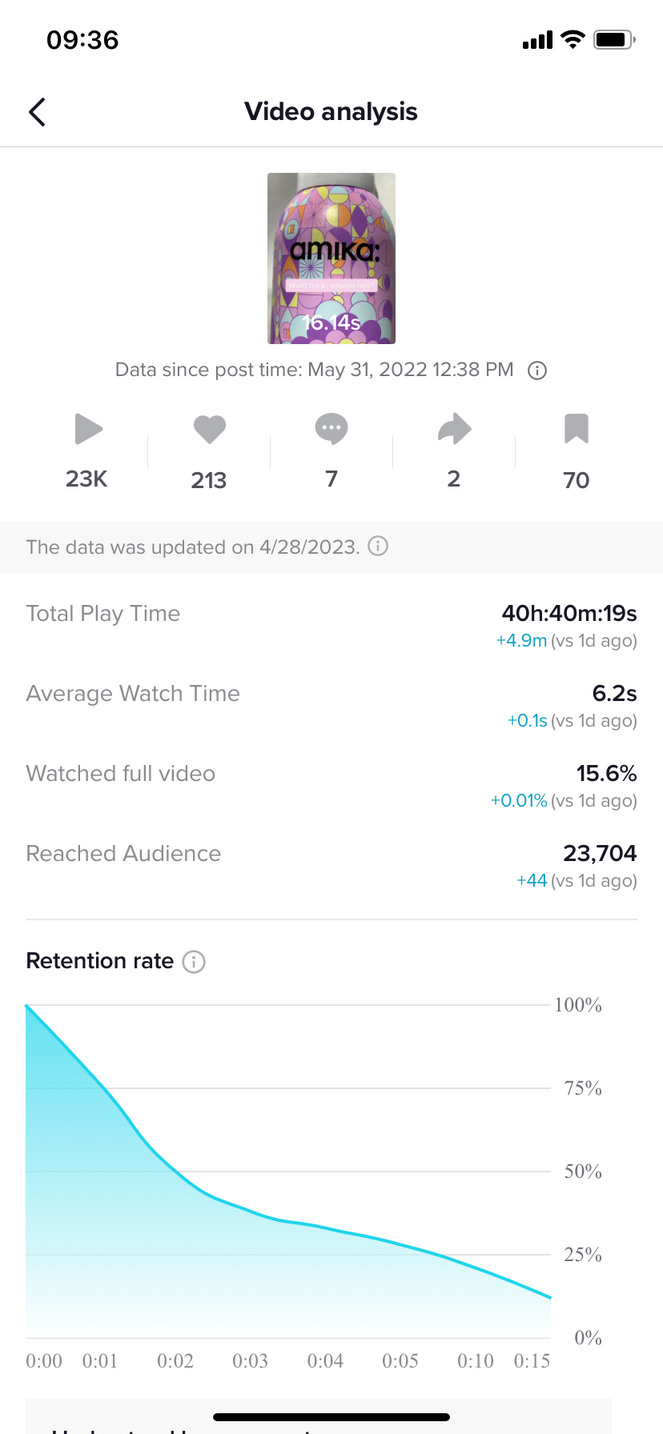Open the Retention rate info icon

194,962
